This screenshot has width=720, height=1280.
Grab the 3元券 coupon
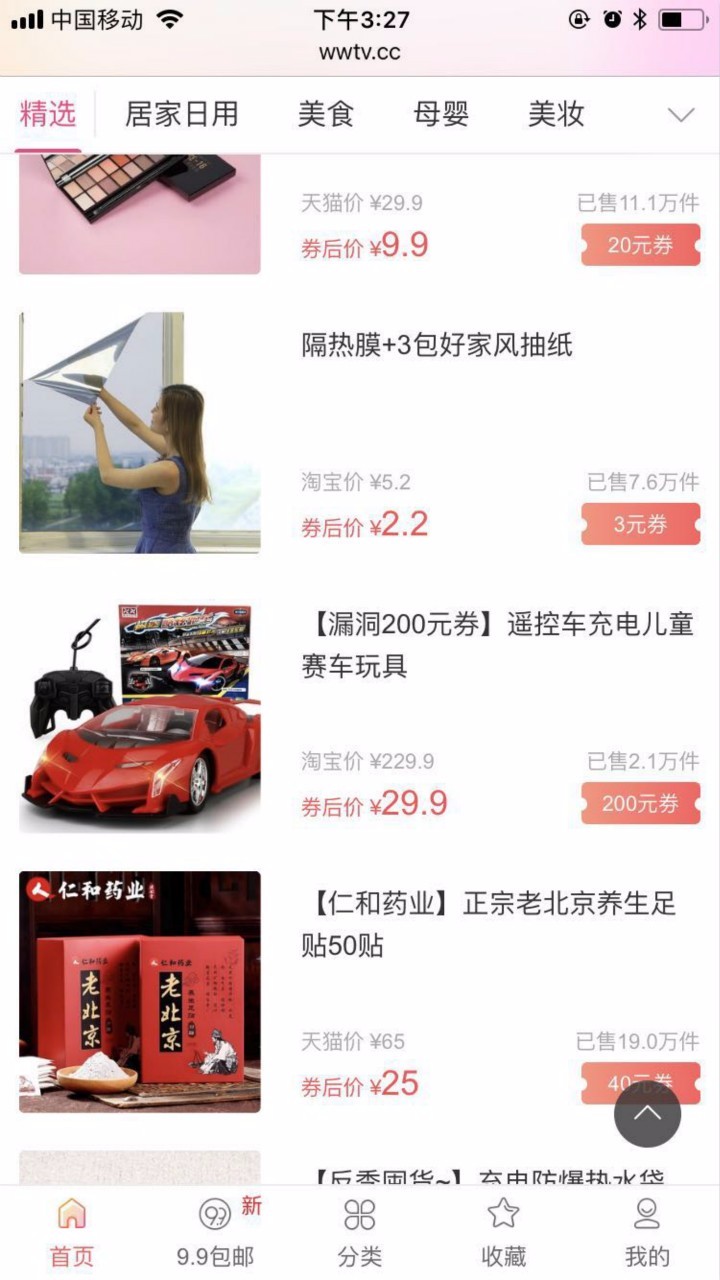tap(640, 524)
